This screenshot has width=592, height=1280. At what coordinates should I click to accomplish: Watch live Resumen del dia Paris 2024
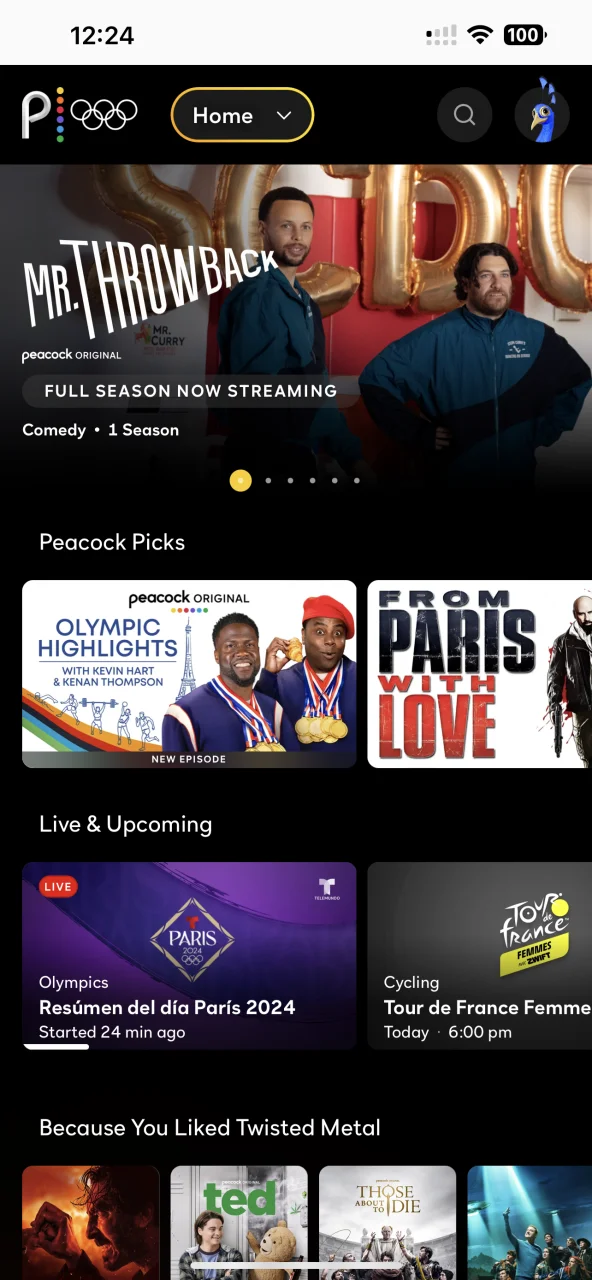tap(189, 955)
